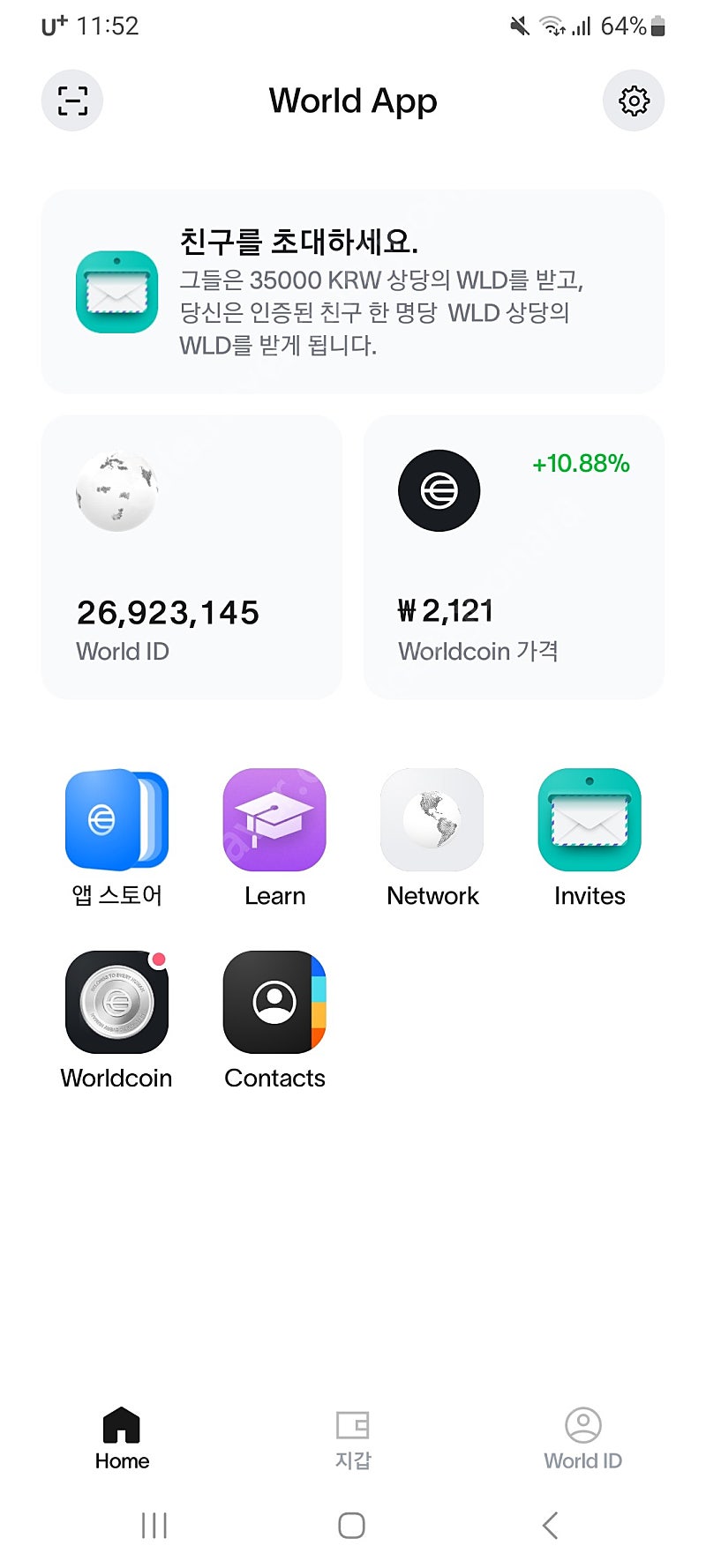Open settings gear
This screenshot has width=706, height=1568.
pyautogui.click(x=634, y=101)
